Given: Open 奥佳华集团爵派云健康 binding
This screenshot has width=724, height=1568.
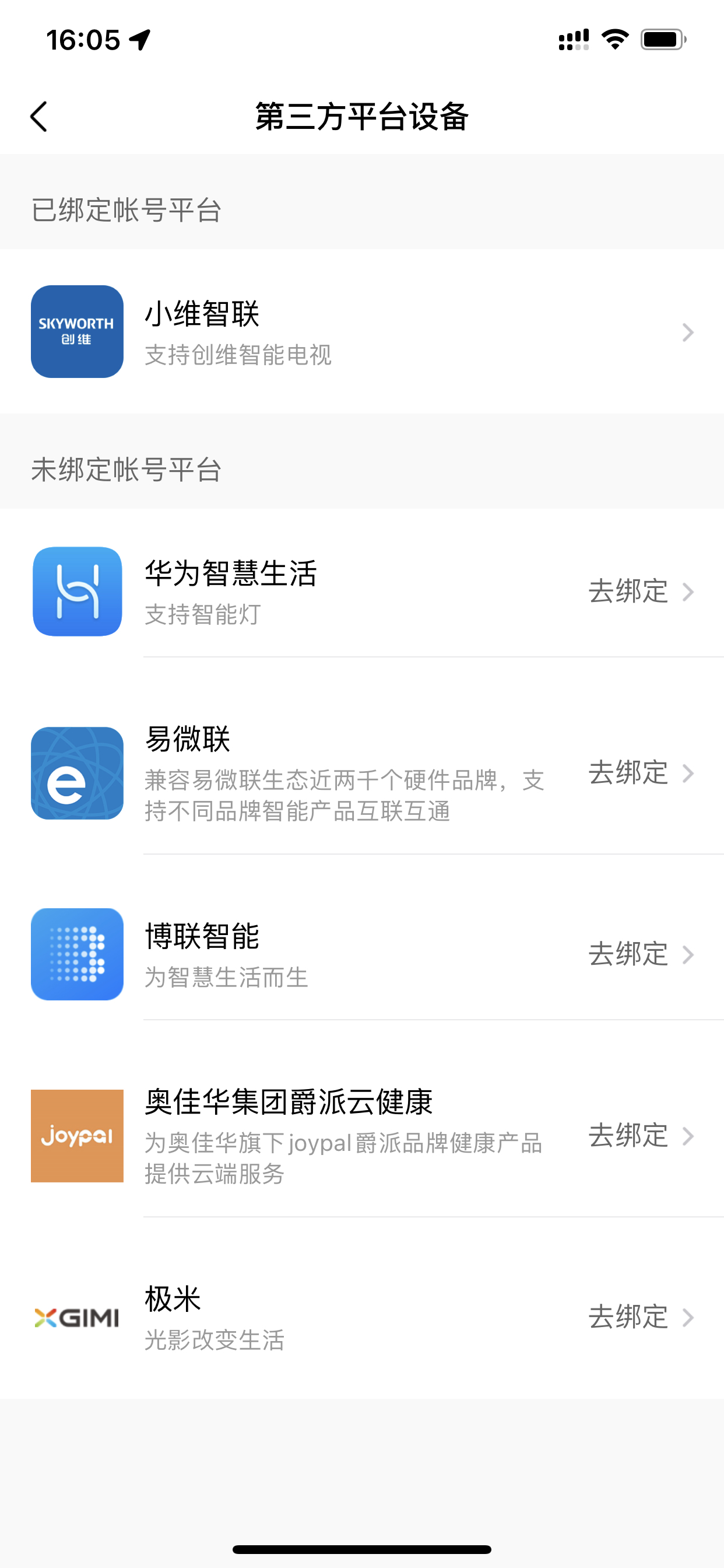Looking at the screenshot, I should point(639,1136).
